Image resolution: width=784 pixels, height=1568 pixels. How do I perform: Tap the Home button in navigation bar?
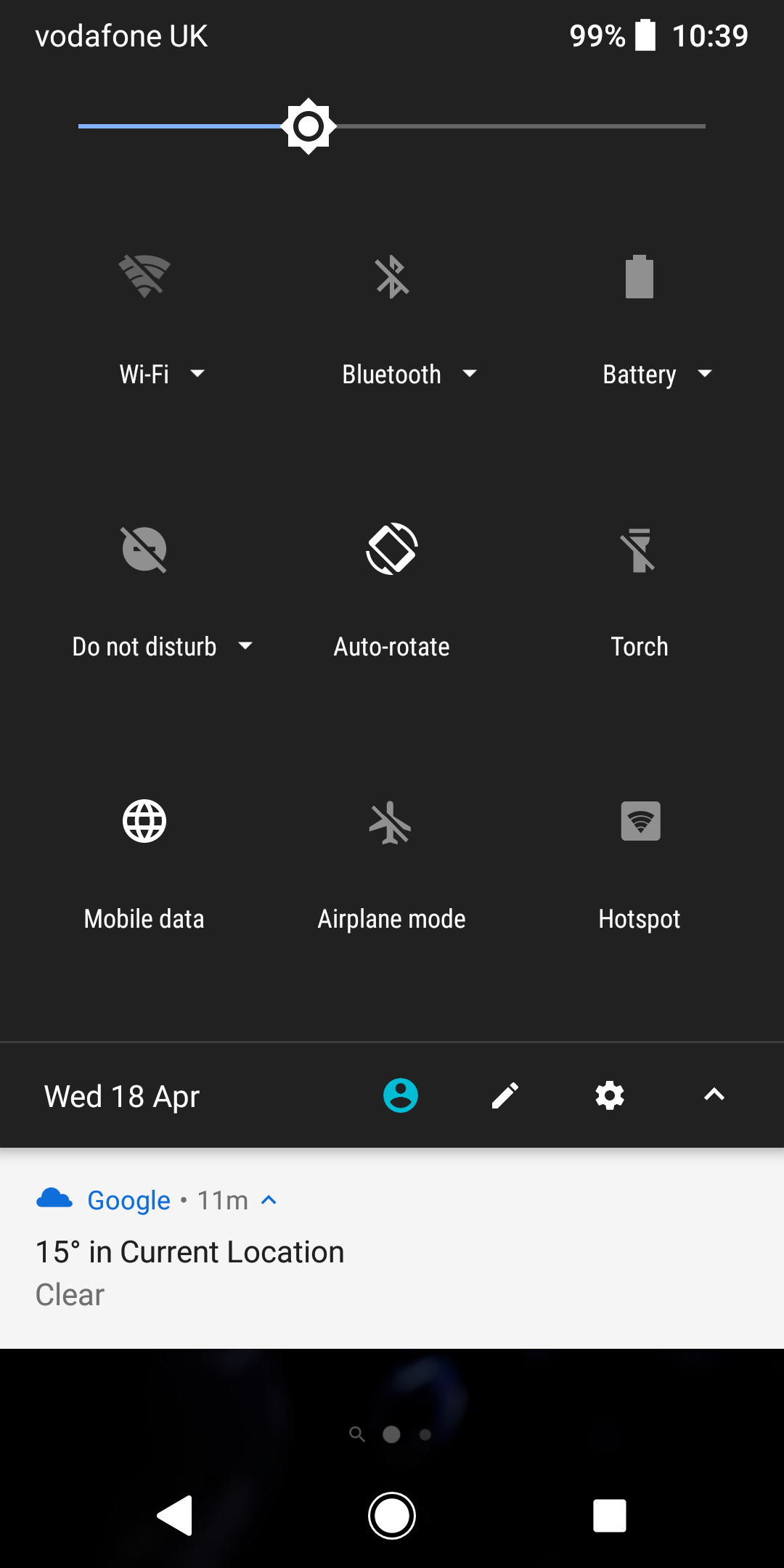click(392, 1516)
